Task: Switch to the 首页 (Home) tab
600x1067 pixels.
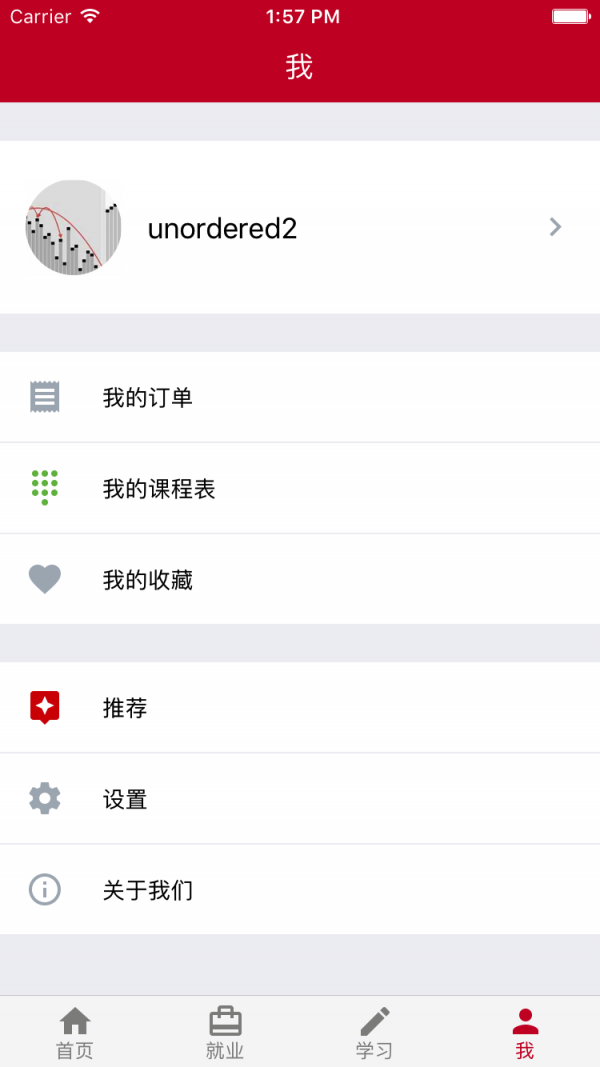Action: pyautogui.click(x=75, y=1032)
